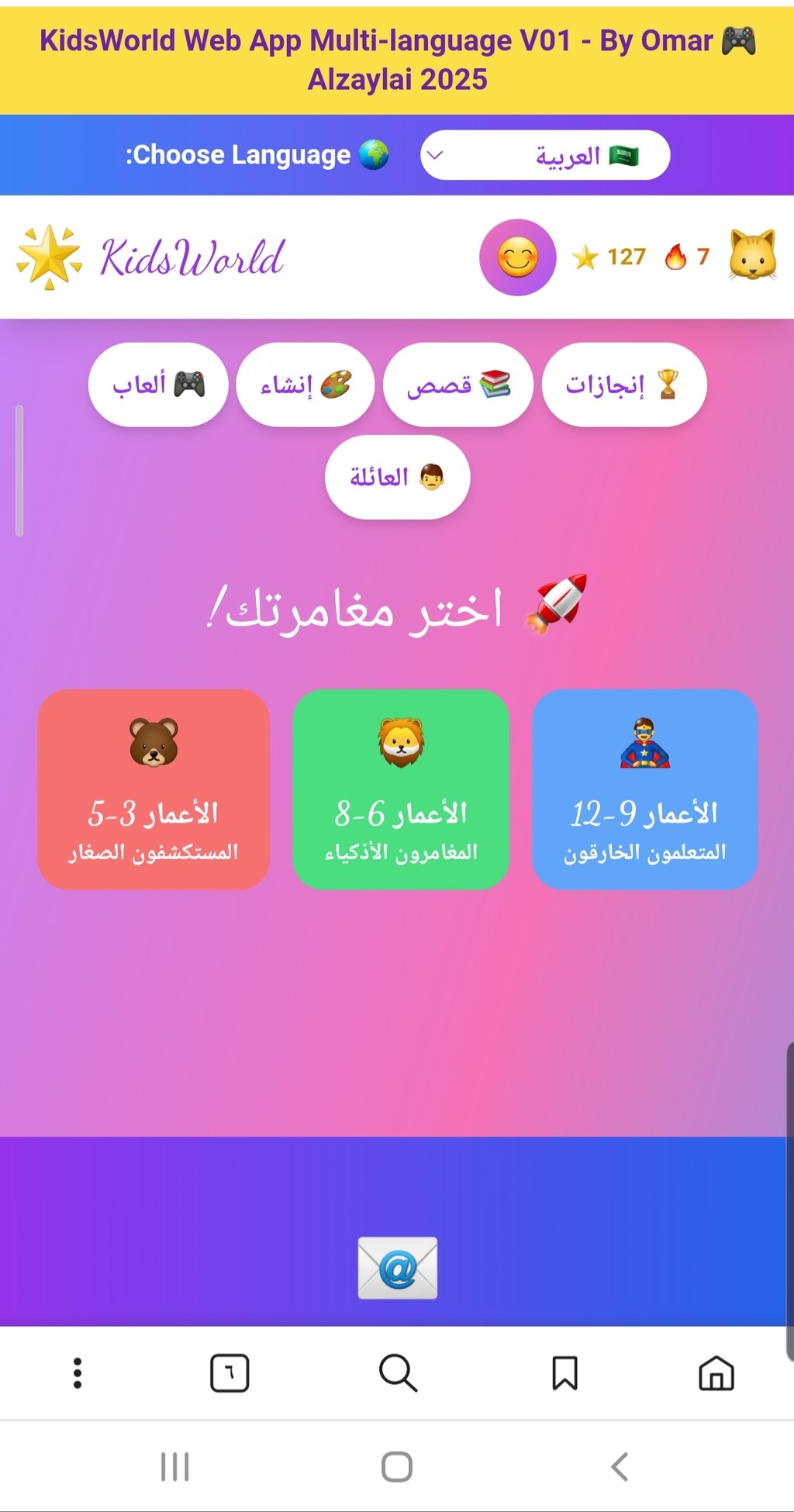Viewport: 794px width, 1512px height.
Task: Select the ages 6-8 lion card
Action: [401, 789]
